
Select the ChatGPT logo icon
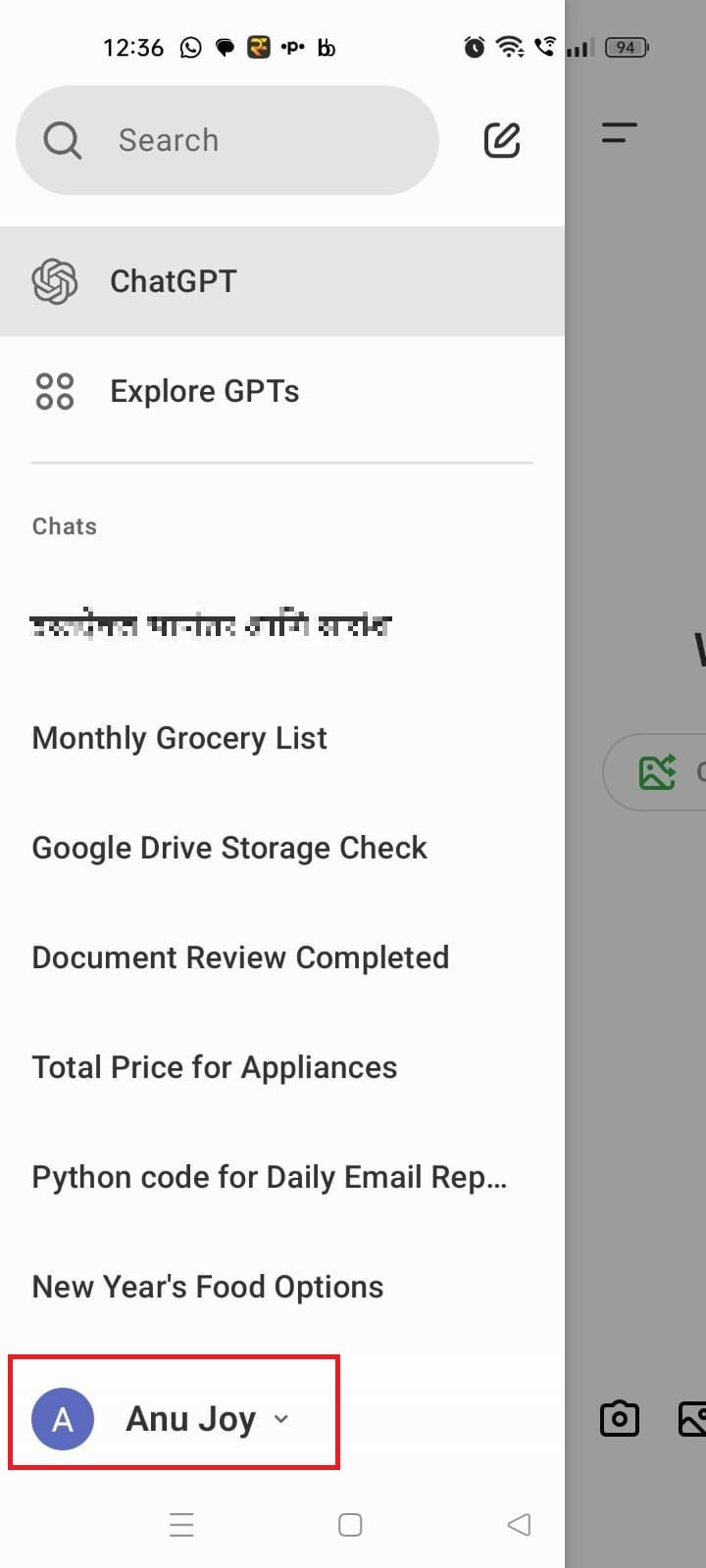click(x=56, y=281)
